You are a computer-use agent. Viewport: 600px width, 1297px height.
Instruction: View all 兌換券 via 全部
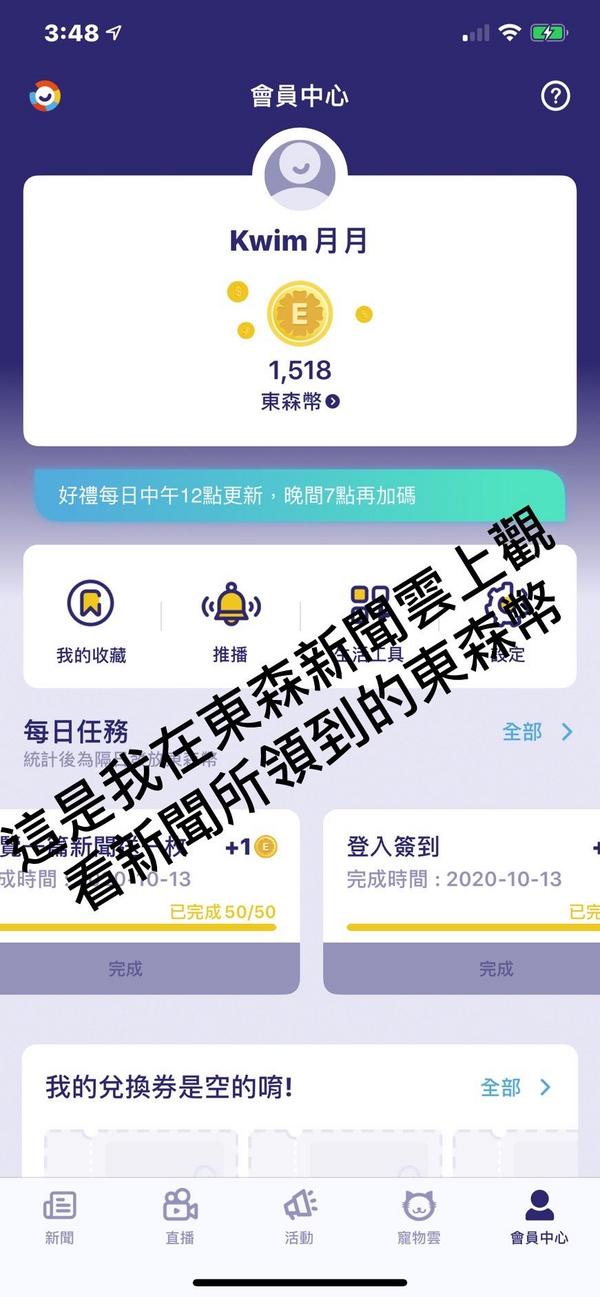point(515,1087)
